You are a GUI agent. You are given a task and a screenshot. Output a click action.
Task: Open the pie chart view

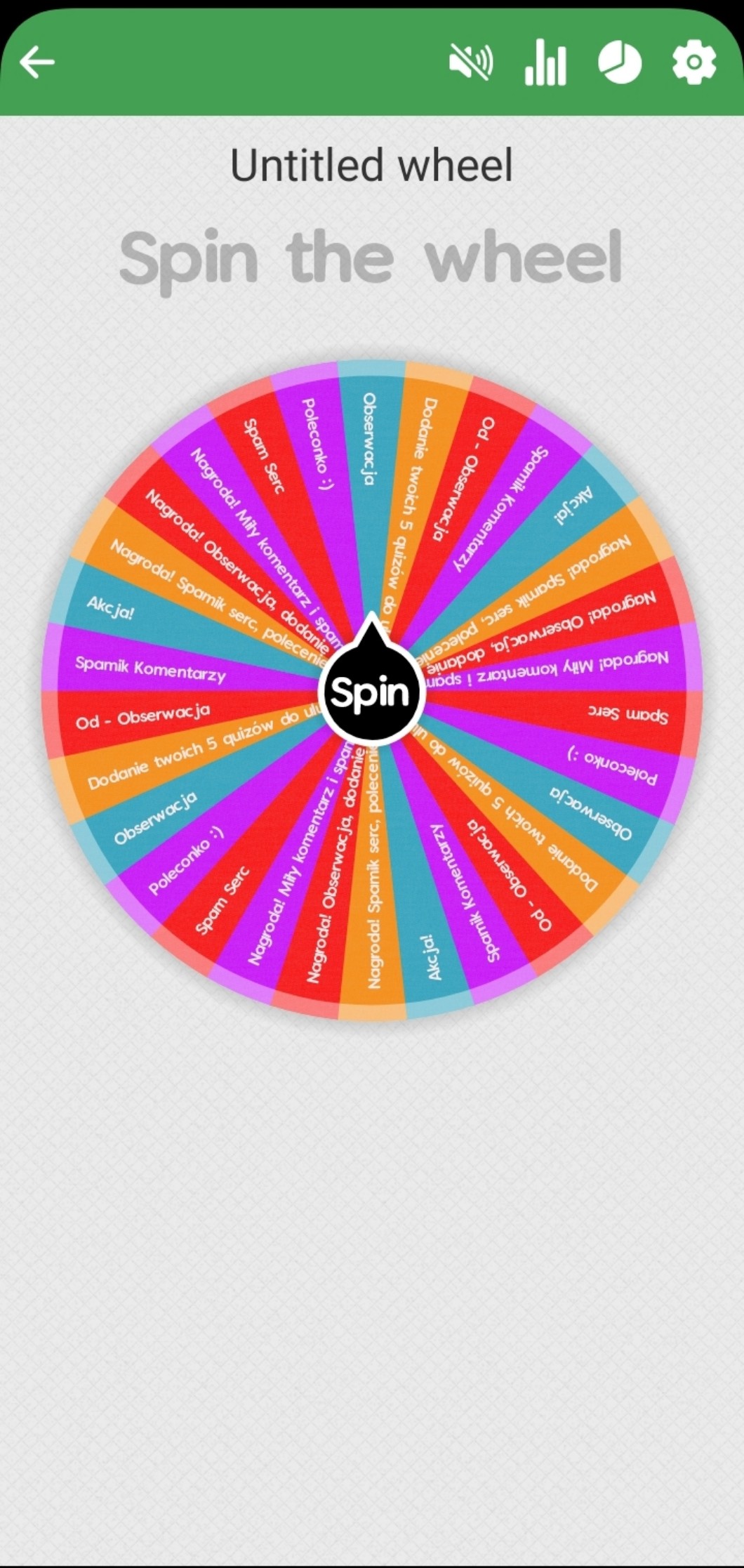click(619, 62)
